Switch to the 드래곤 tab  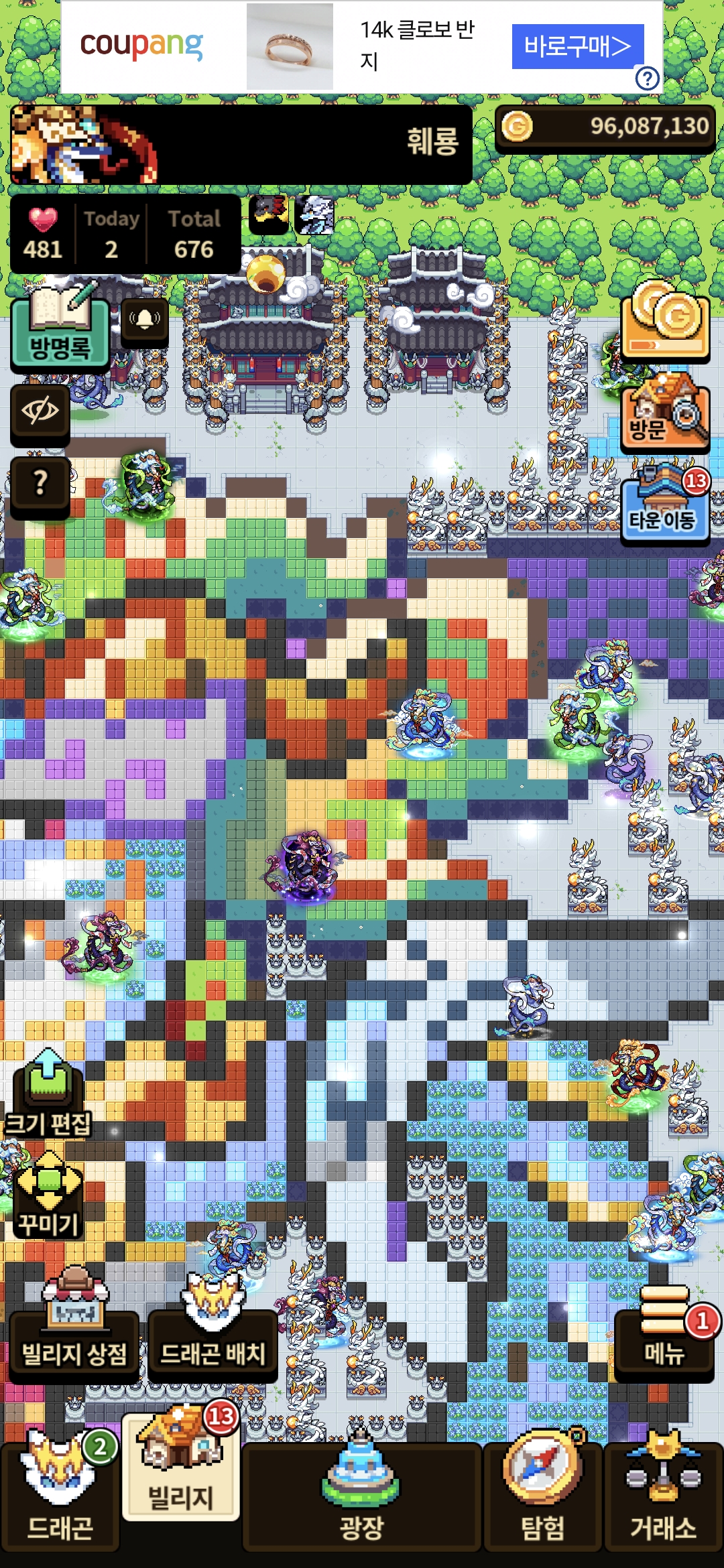tap(60, 1496)
